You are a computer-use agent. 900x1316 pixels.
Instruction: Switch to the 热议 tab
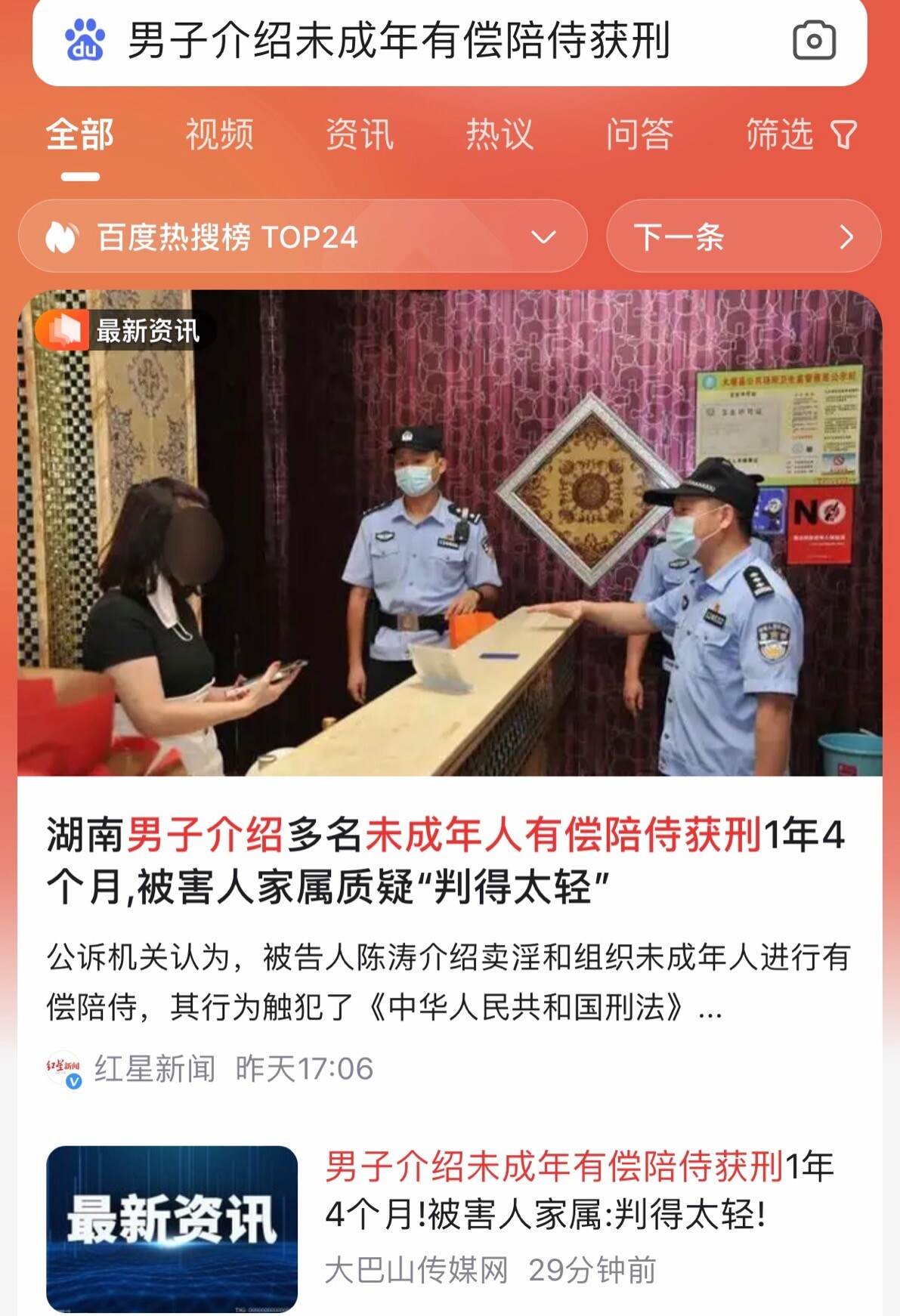click(x=499, y=135)
